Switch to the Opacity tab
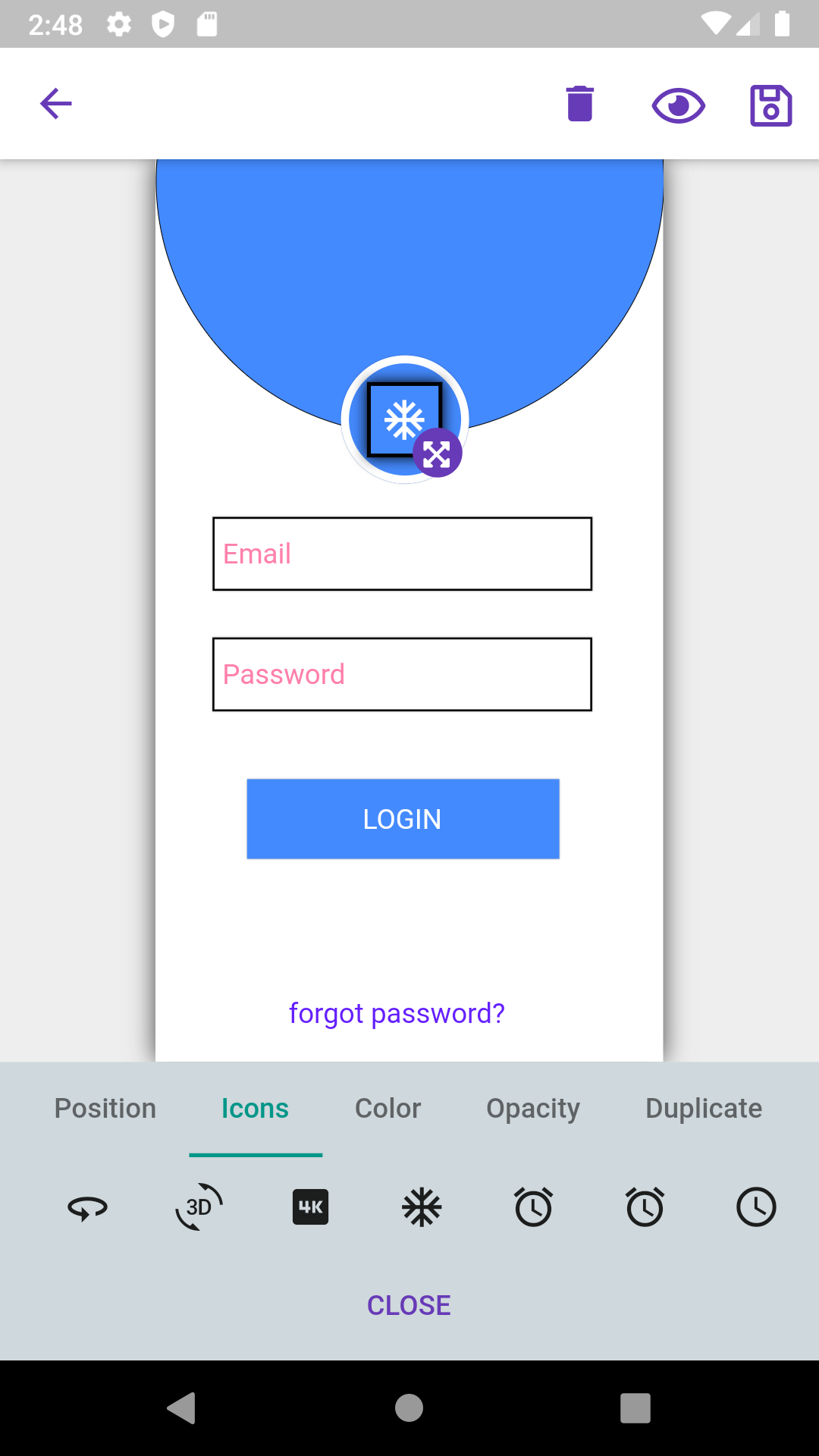 533,1109
